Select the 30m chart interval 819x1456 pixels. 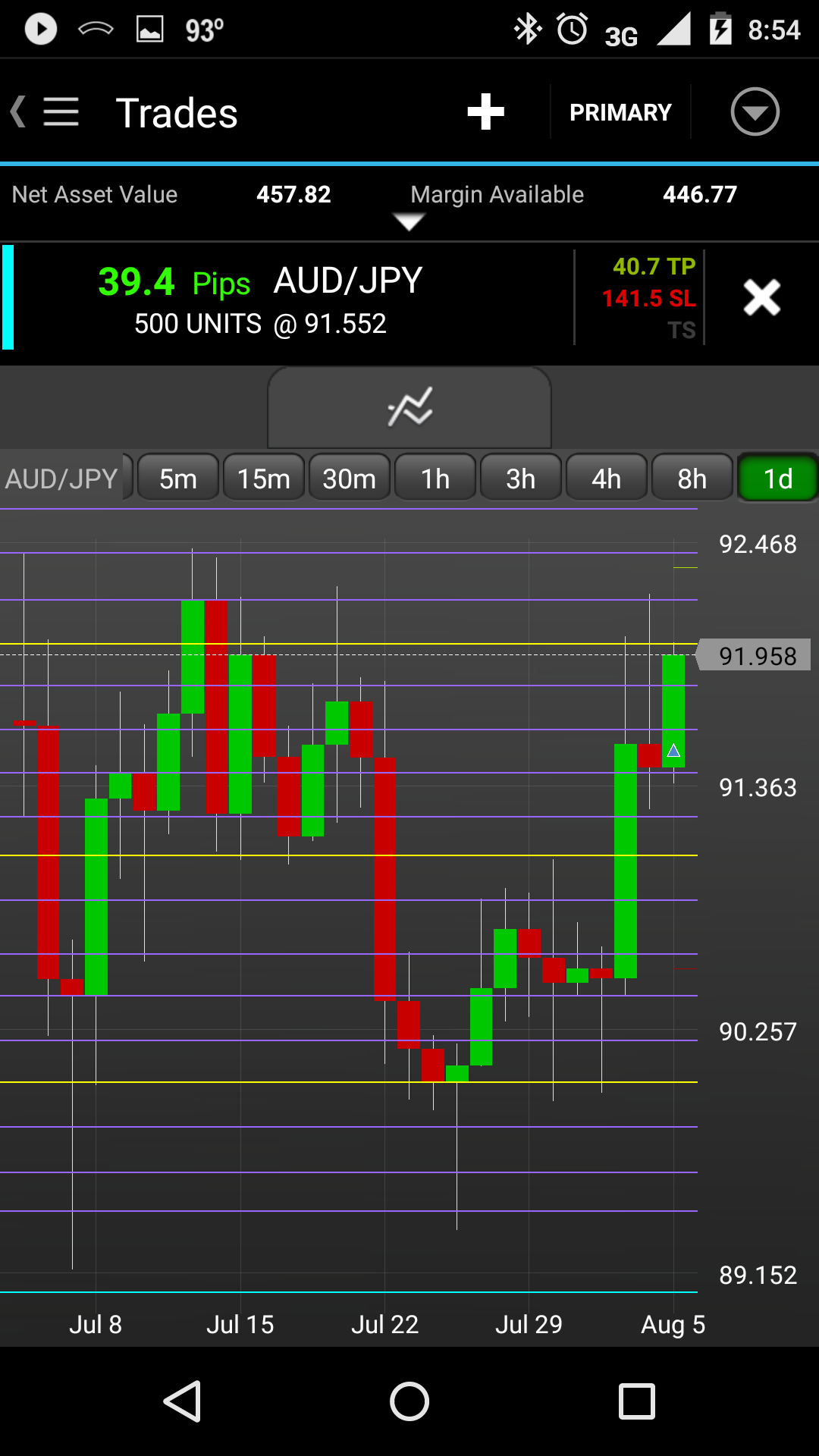(x=350, y=479)
